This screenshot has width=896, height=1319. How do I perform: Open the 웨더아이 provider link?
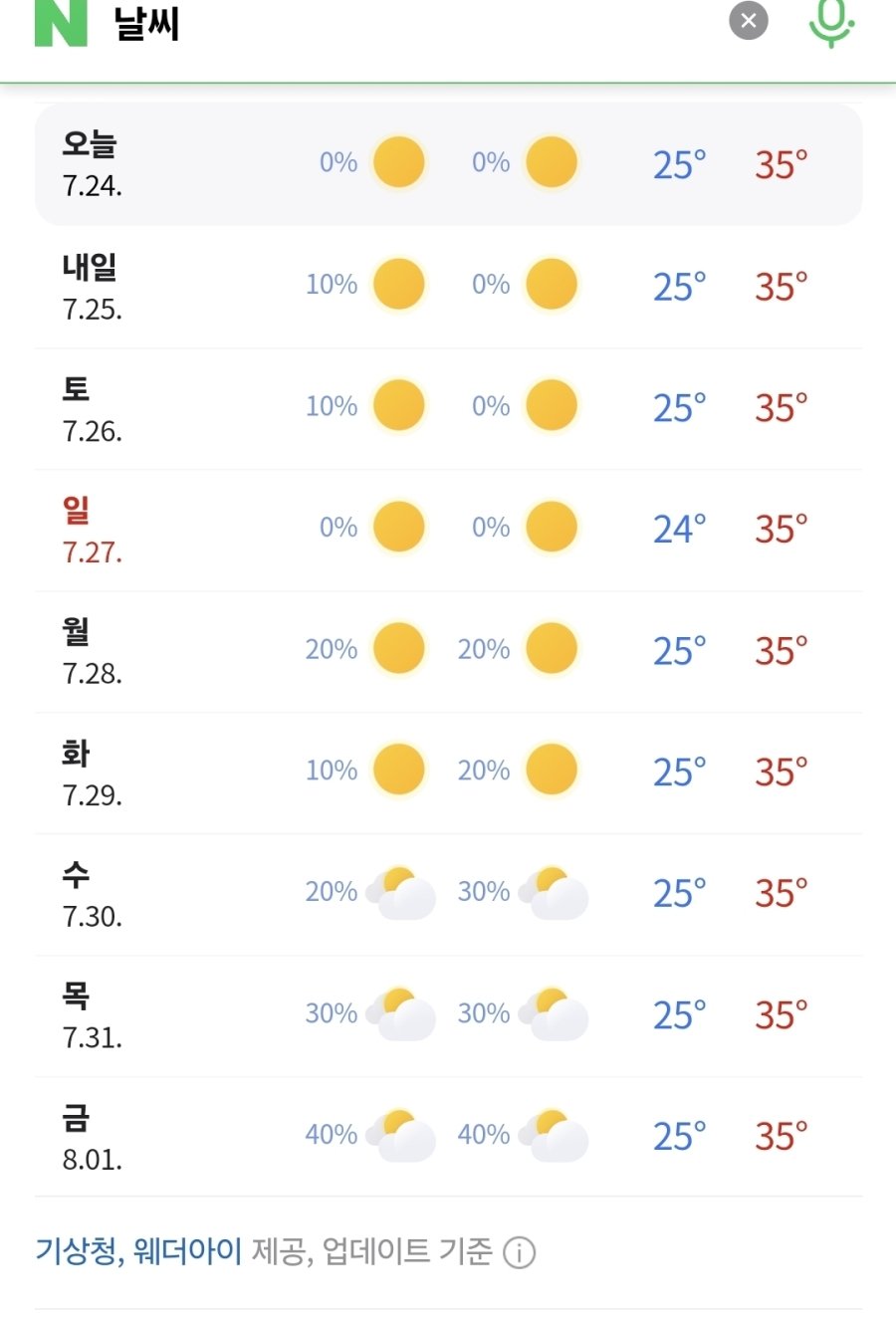188,1250
